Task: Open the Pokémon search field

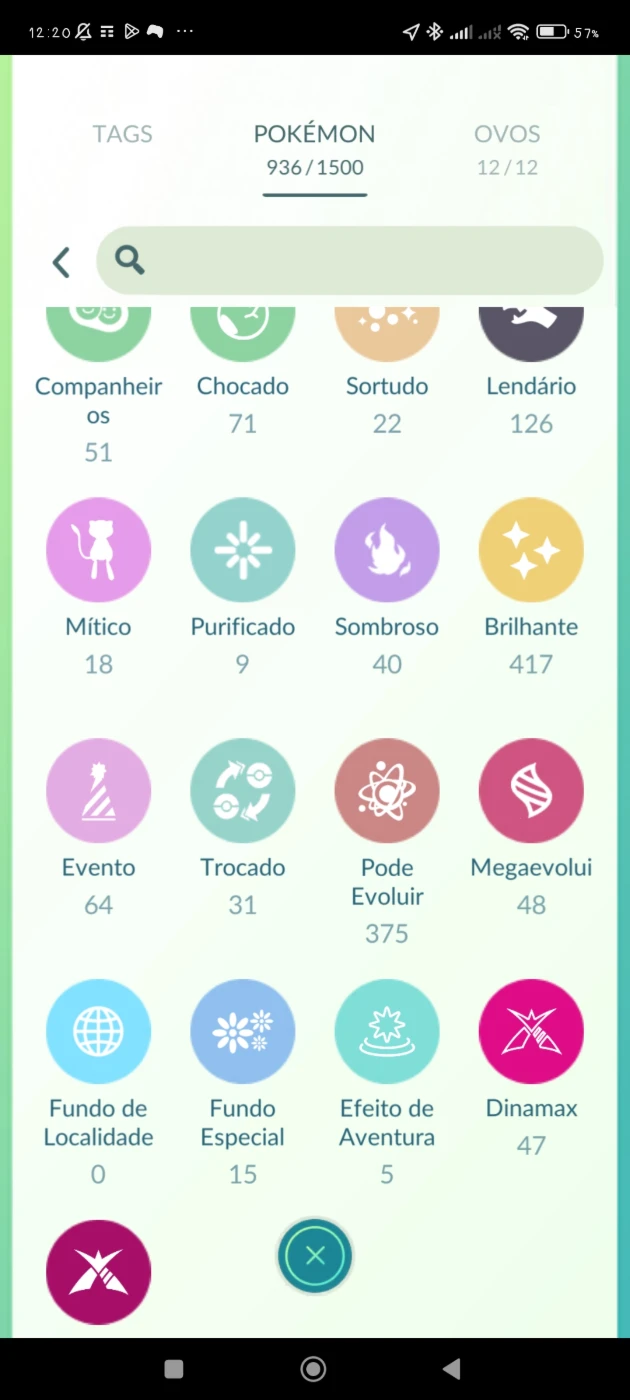Action: coord(350,260)
